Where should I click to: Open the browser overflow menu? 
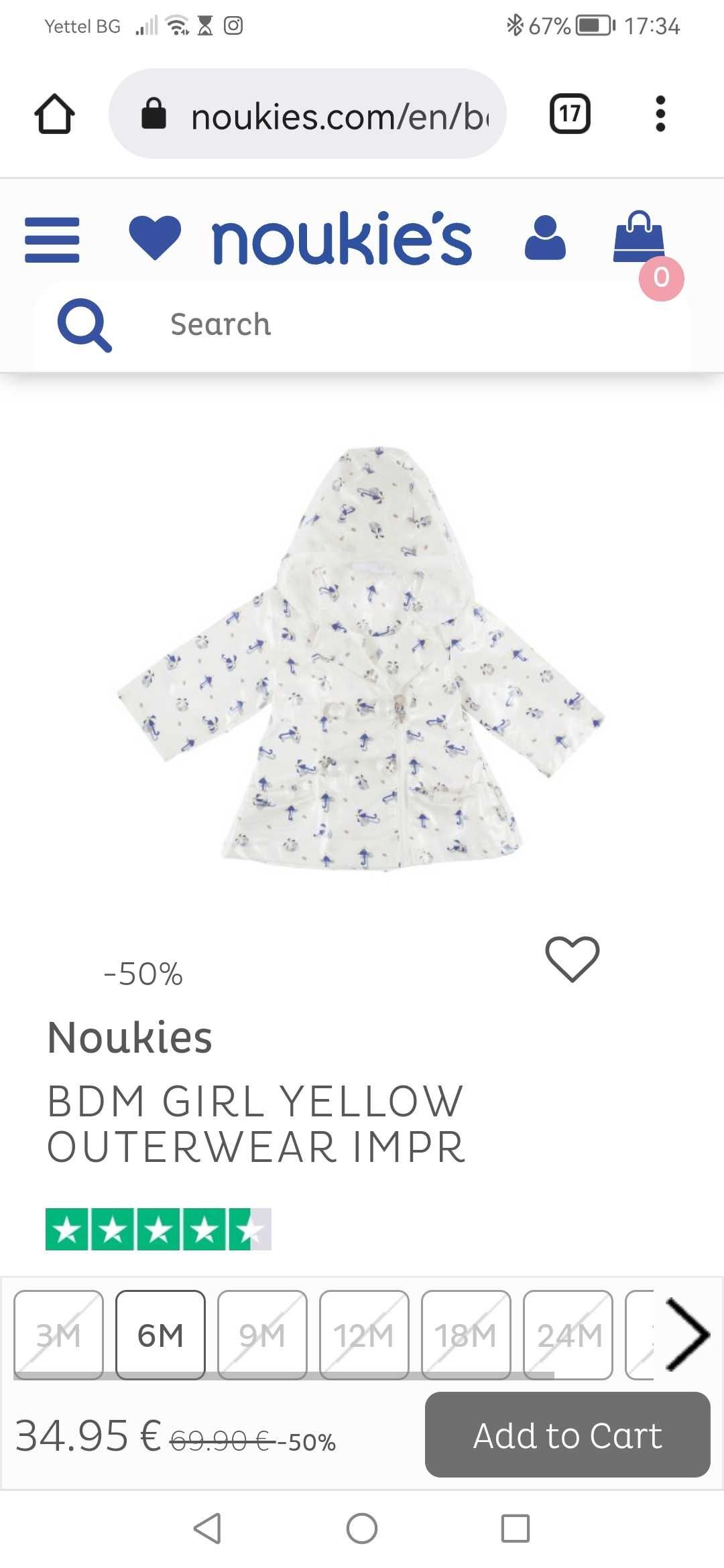(660, 114)
